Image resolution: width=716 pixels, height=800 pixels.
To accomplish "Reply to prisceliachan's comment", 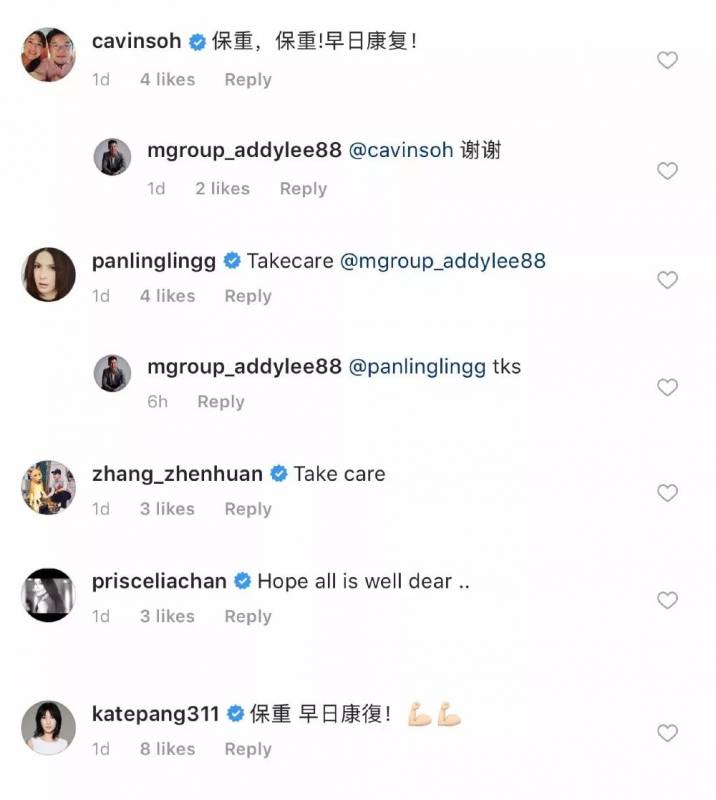I will [x=248, y=617].
